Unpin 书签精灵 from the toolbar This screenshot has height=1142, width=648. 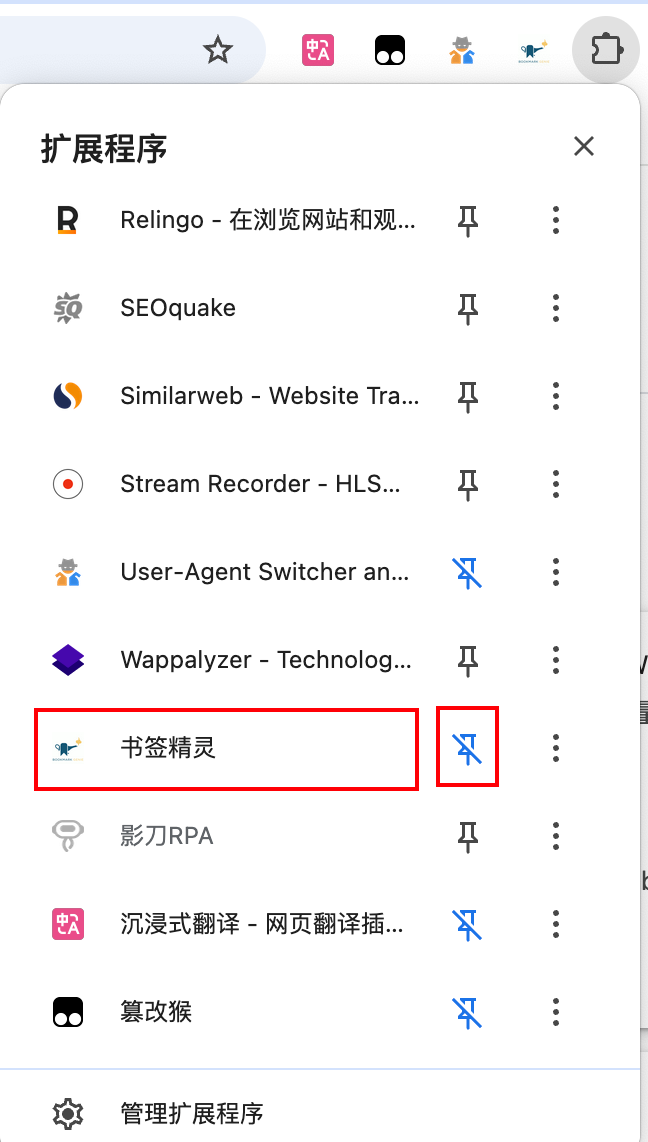coord(468,748)
